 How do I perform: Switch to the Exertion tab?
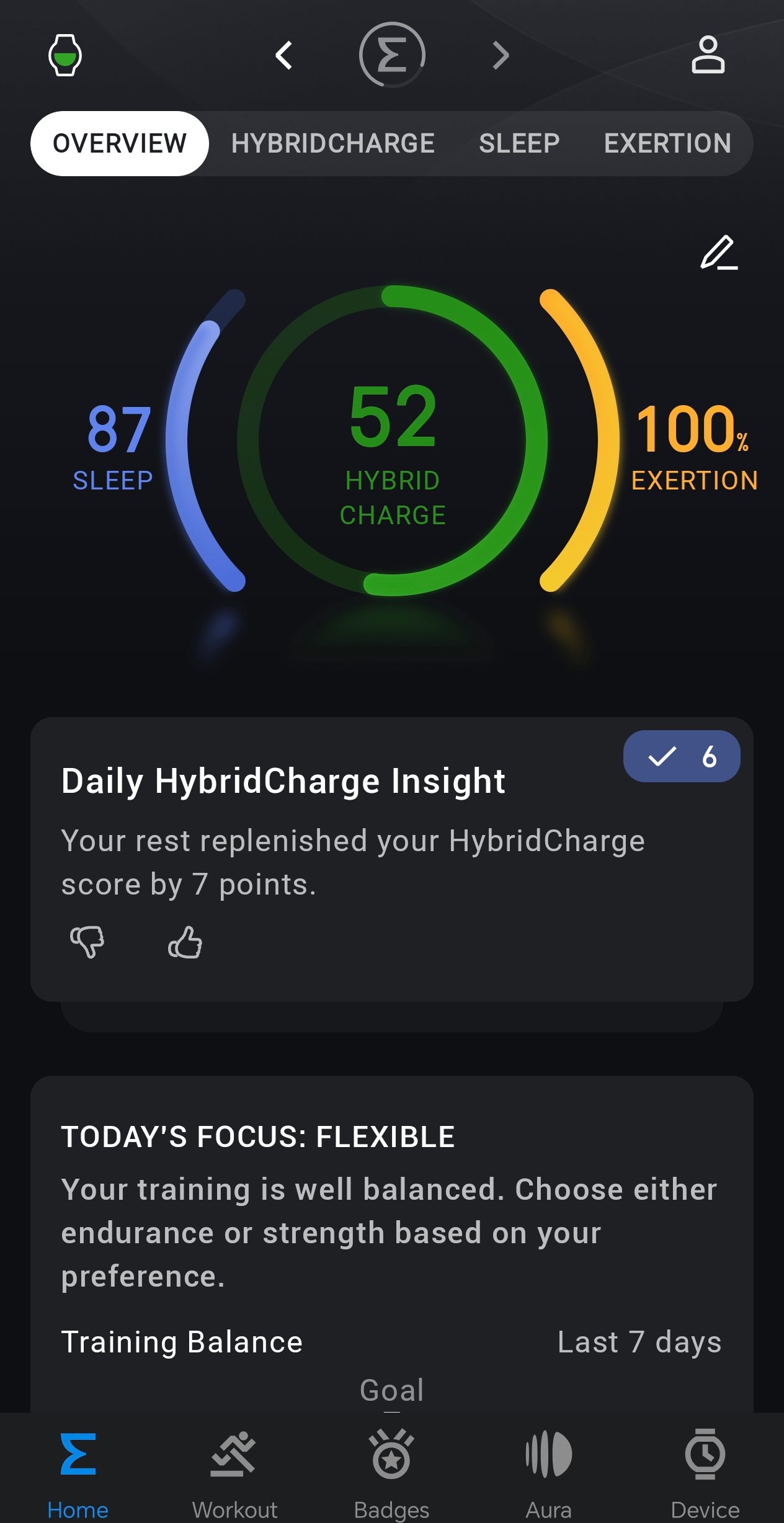click(x=667, y=143)
